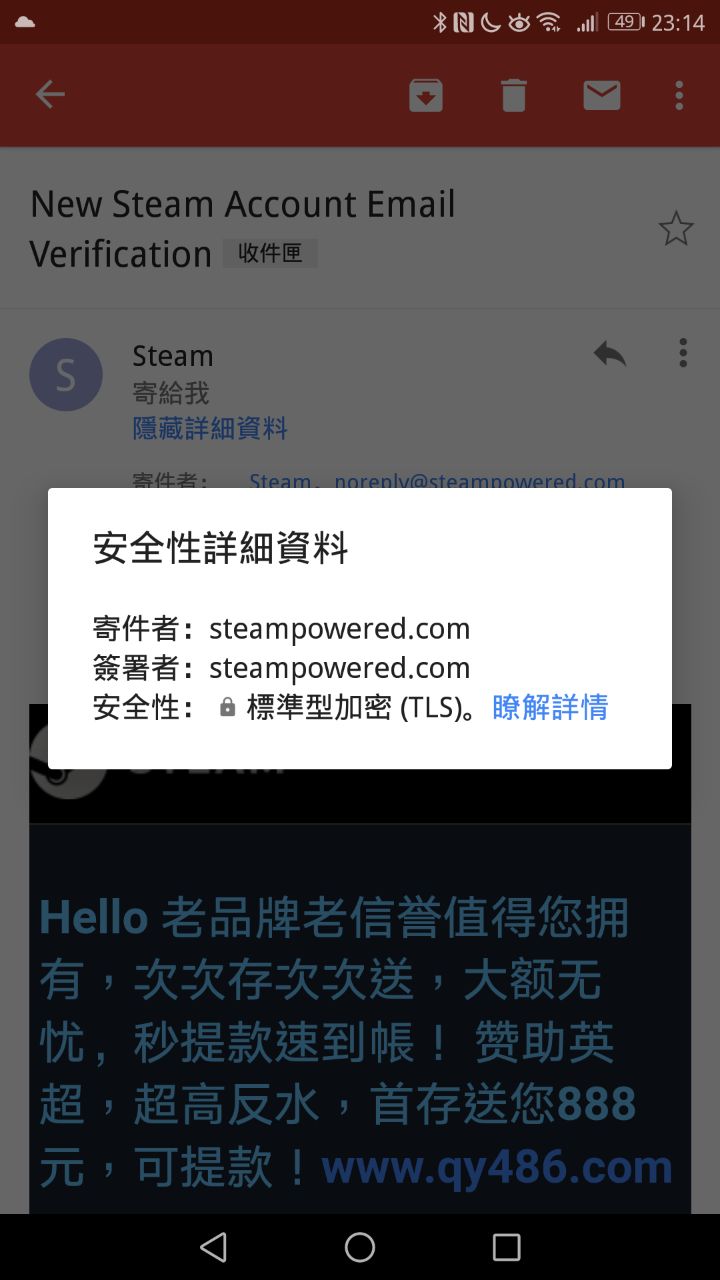Open the top toolbar overflow menu

coord(679,95)
